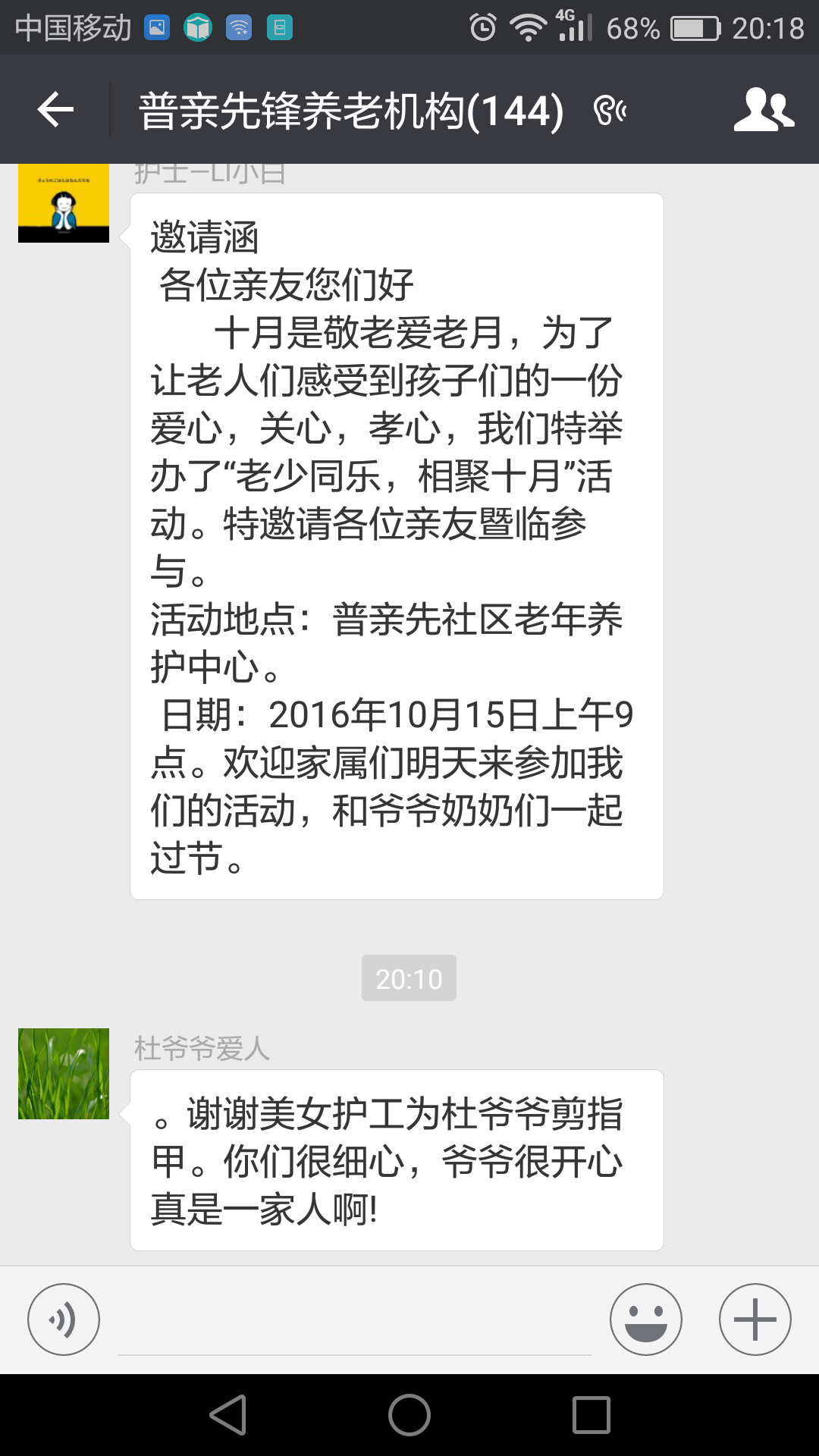Open recent apps from navigation bar

(x=591, y=1415)
